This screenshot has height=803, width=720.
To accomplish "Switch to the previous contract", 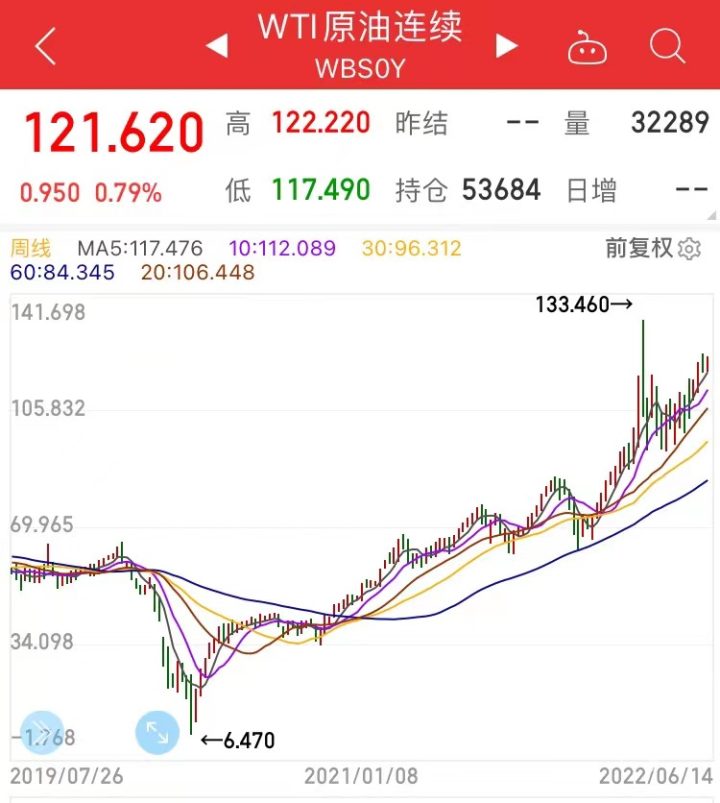I will coord(216,46).
